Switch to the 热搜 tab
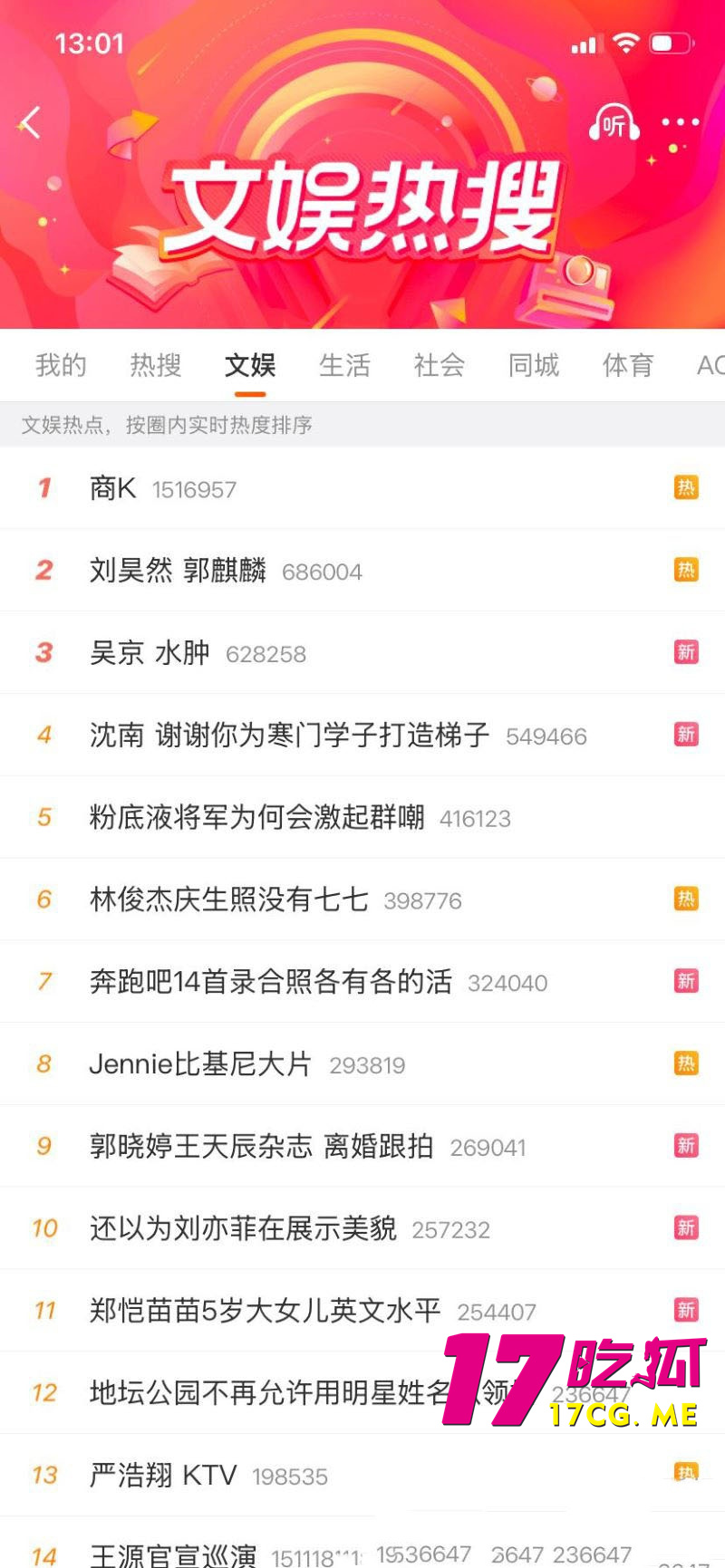725x1568 pixels. coord(155,365)
